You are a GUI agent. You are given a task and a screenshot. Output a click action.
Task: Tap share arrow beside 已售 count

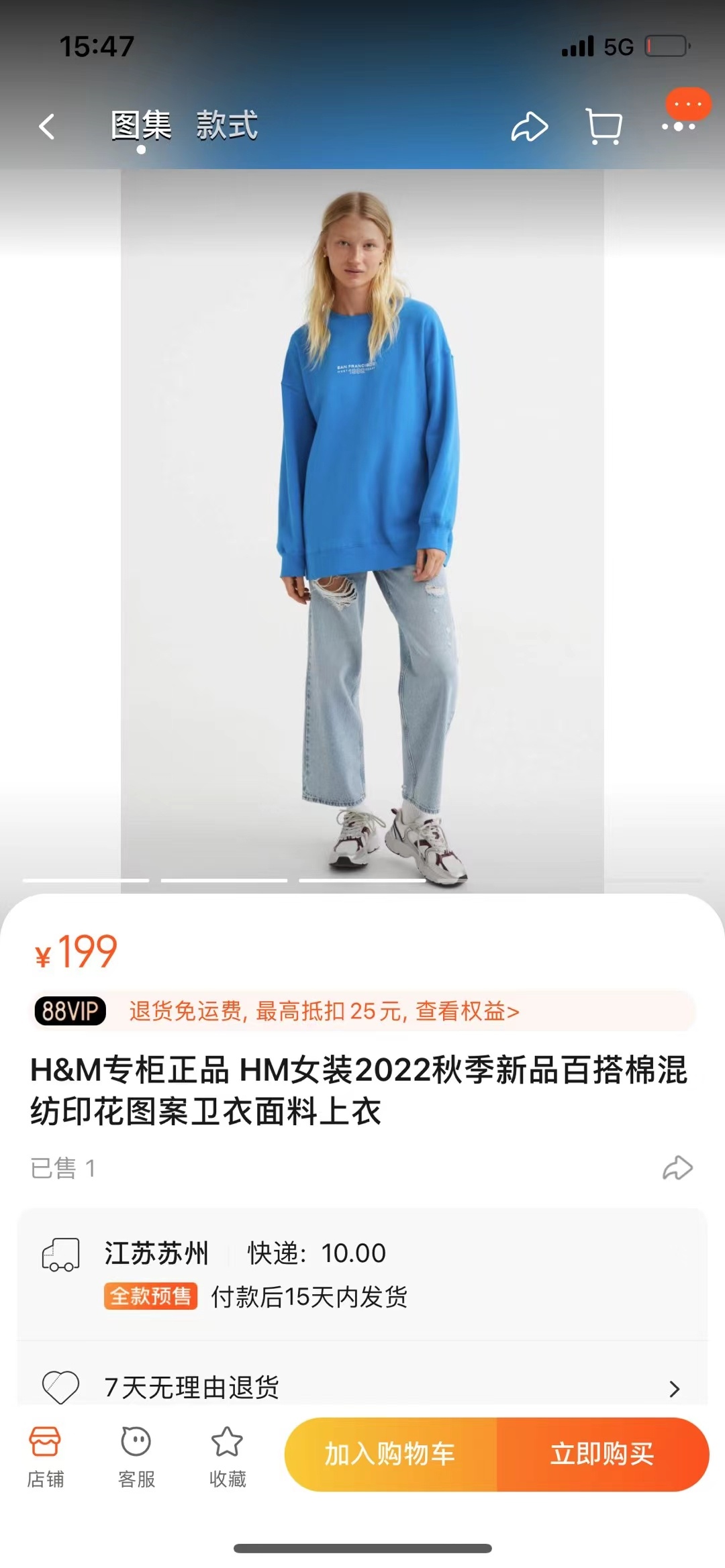[677, 1168]
